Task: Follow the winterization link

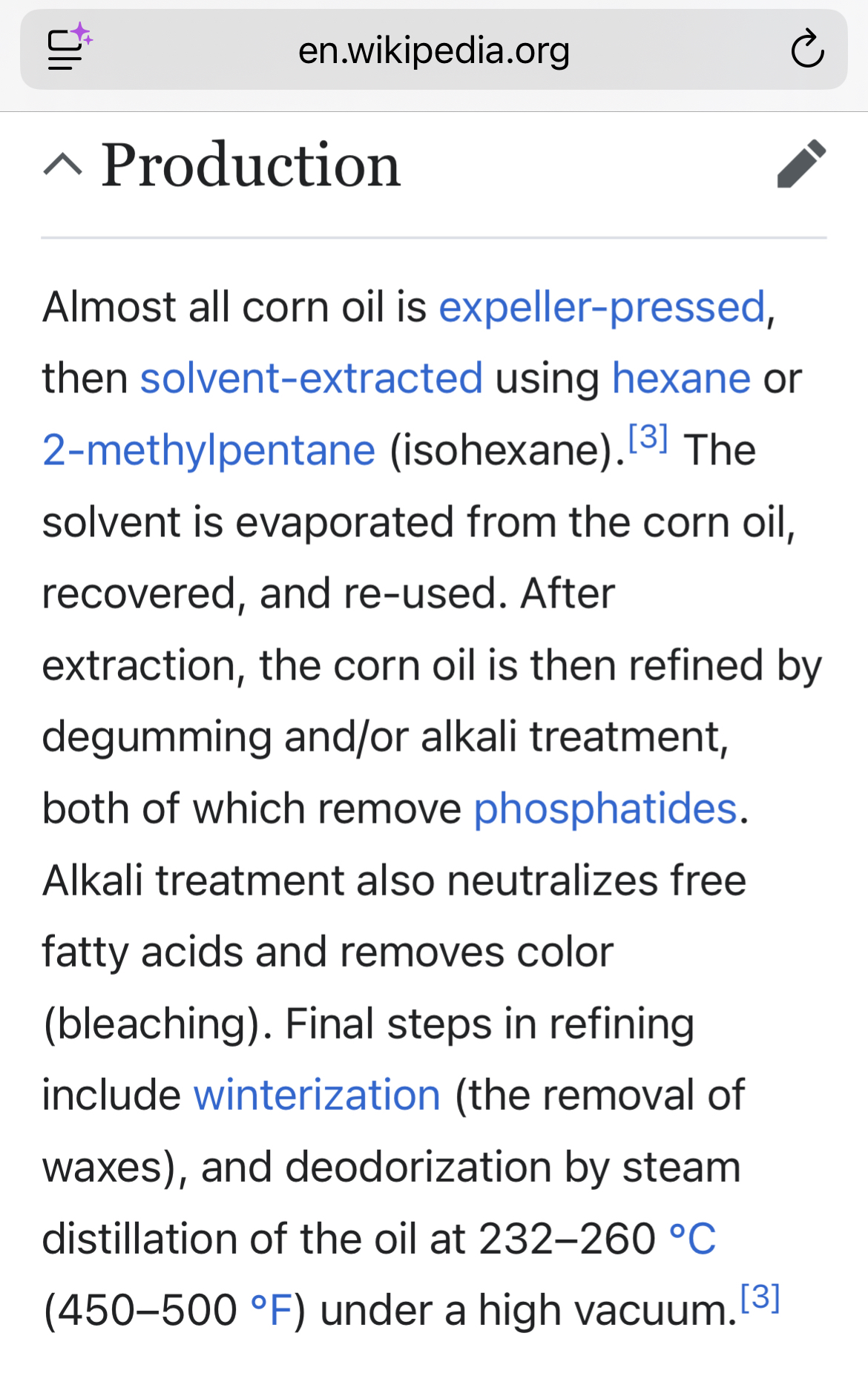Action: coord(317,1096)
